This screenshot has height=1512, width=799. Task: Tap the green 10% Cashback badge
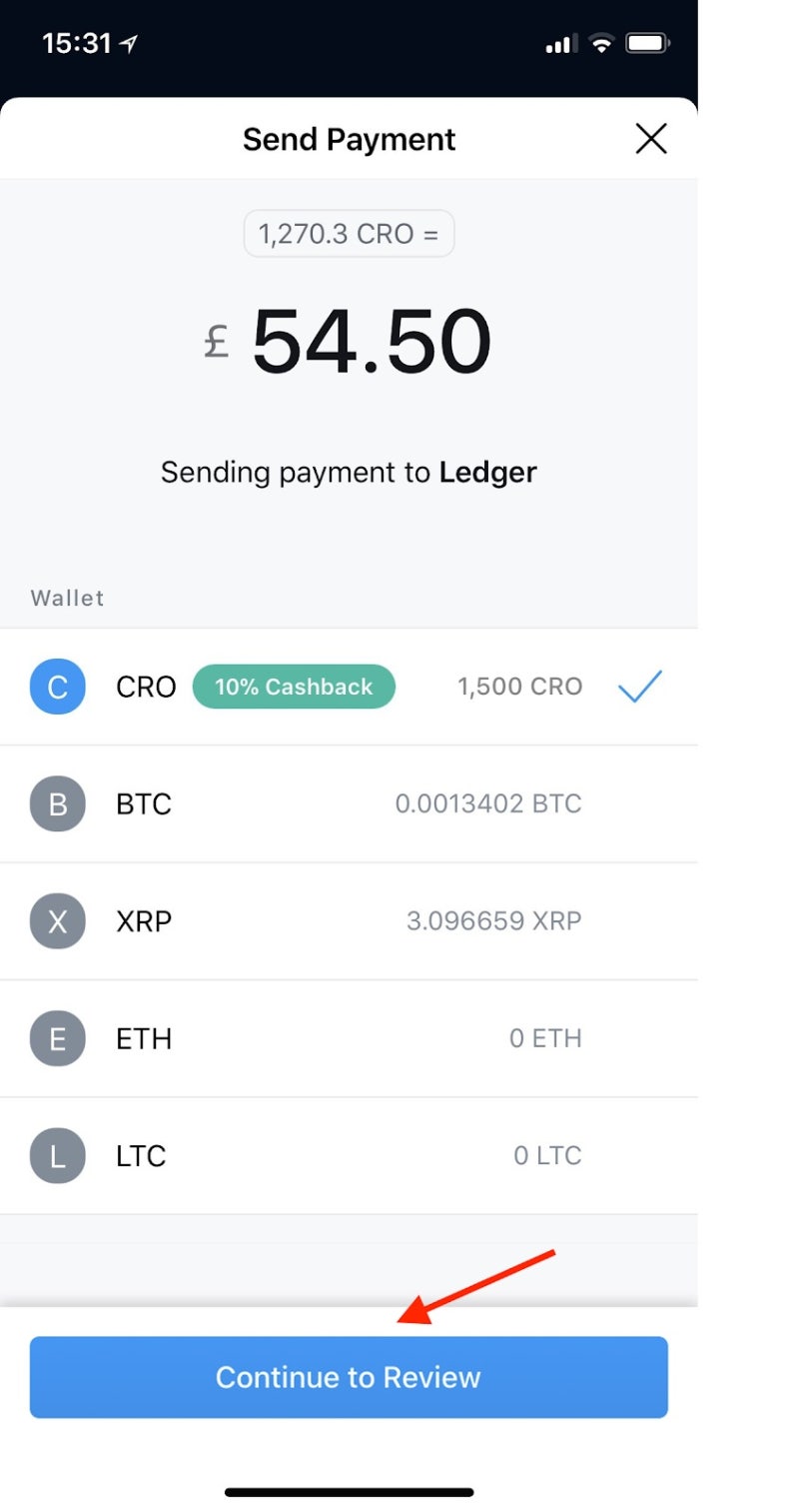click(293, 687)
